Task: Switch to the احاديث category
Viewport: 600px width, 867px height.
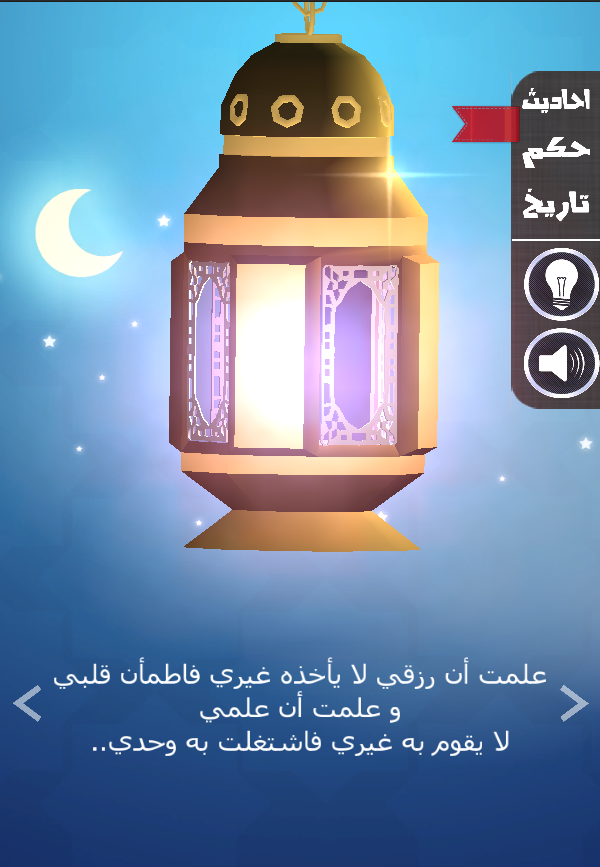Action: click(x=556, y=101)
